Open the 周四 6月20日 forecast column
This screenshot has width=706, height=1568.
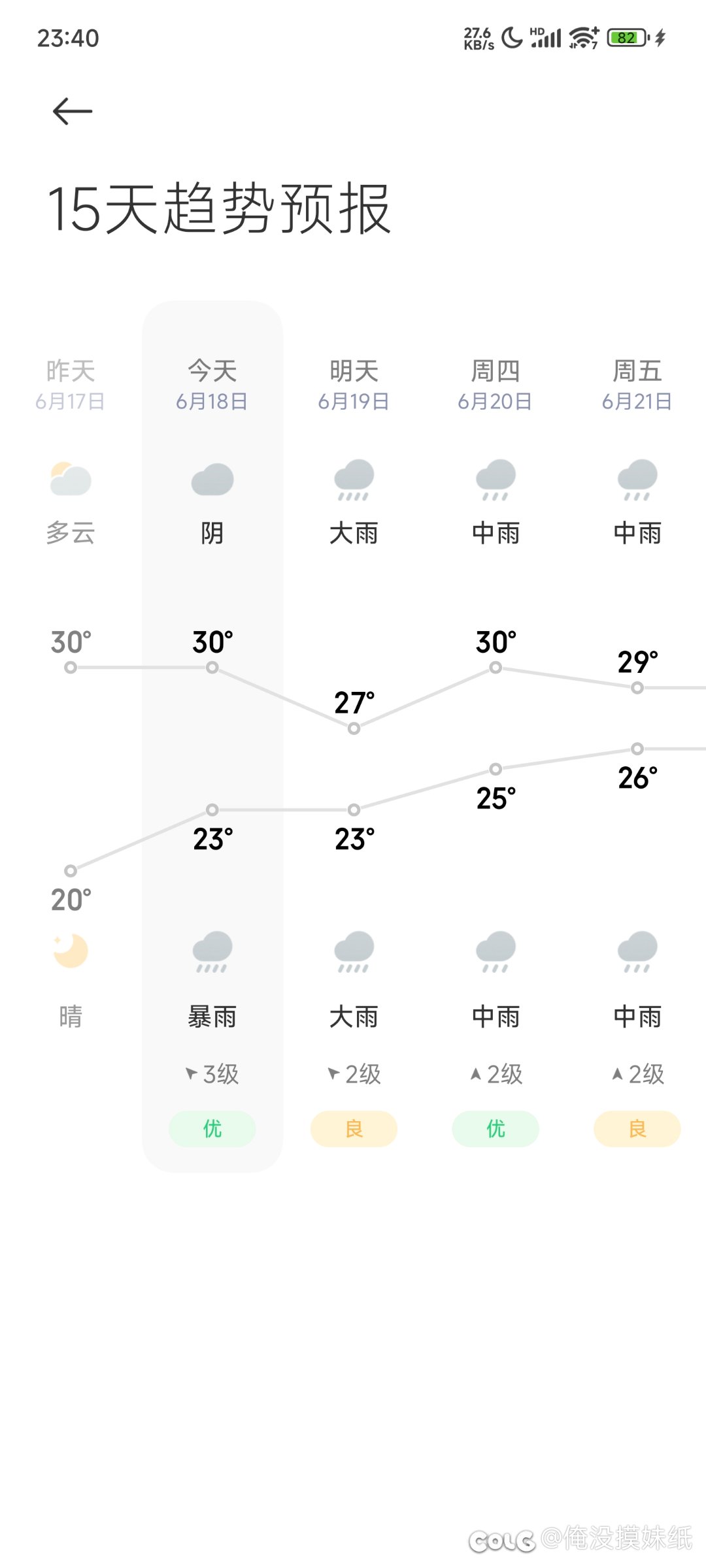(x=496, y=385)
